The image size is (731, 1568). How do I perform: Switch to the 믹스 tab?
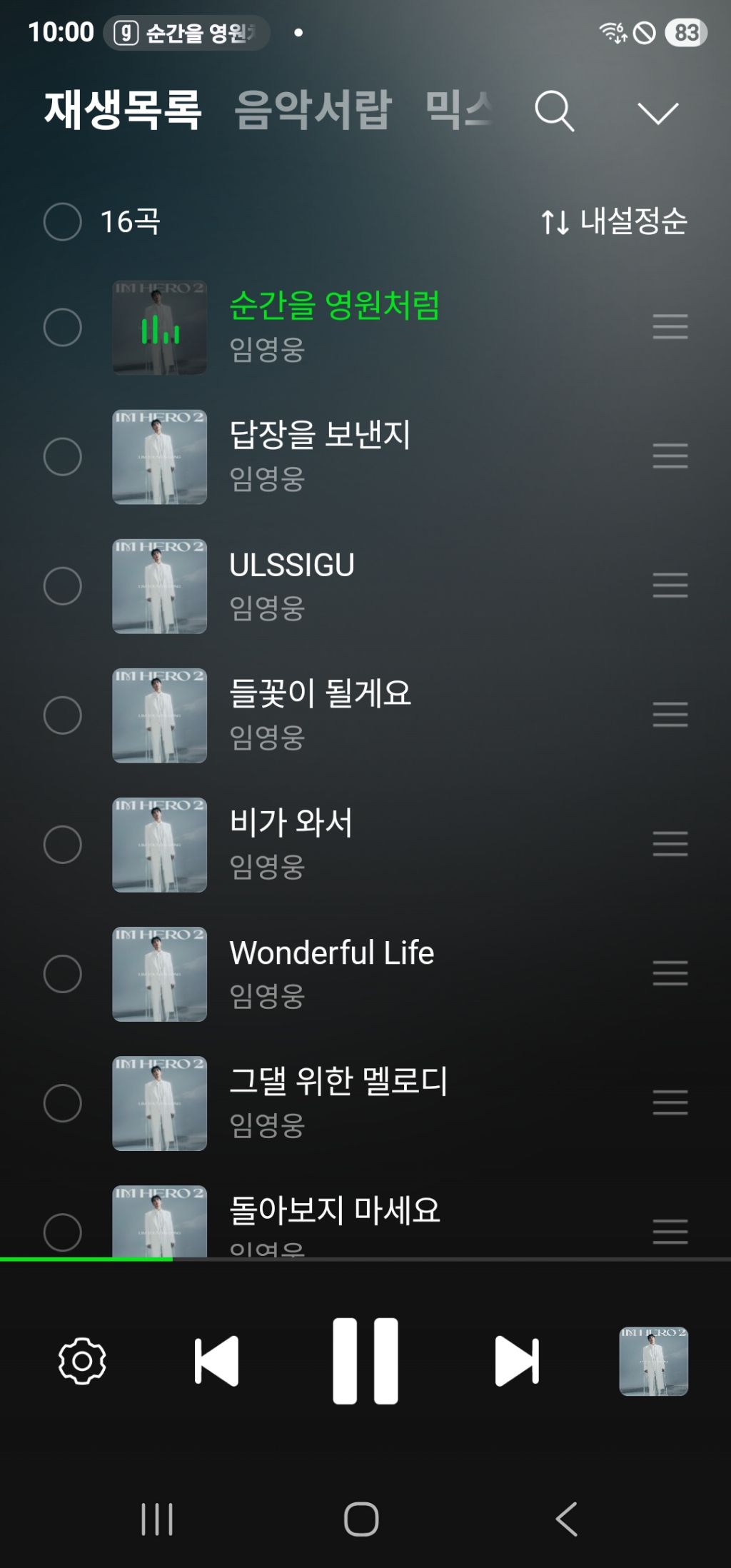point(458,111)
